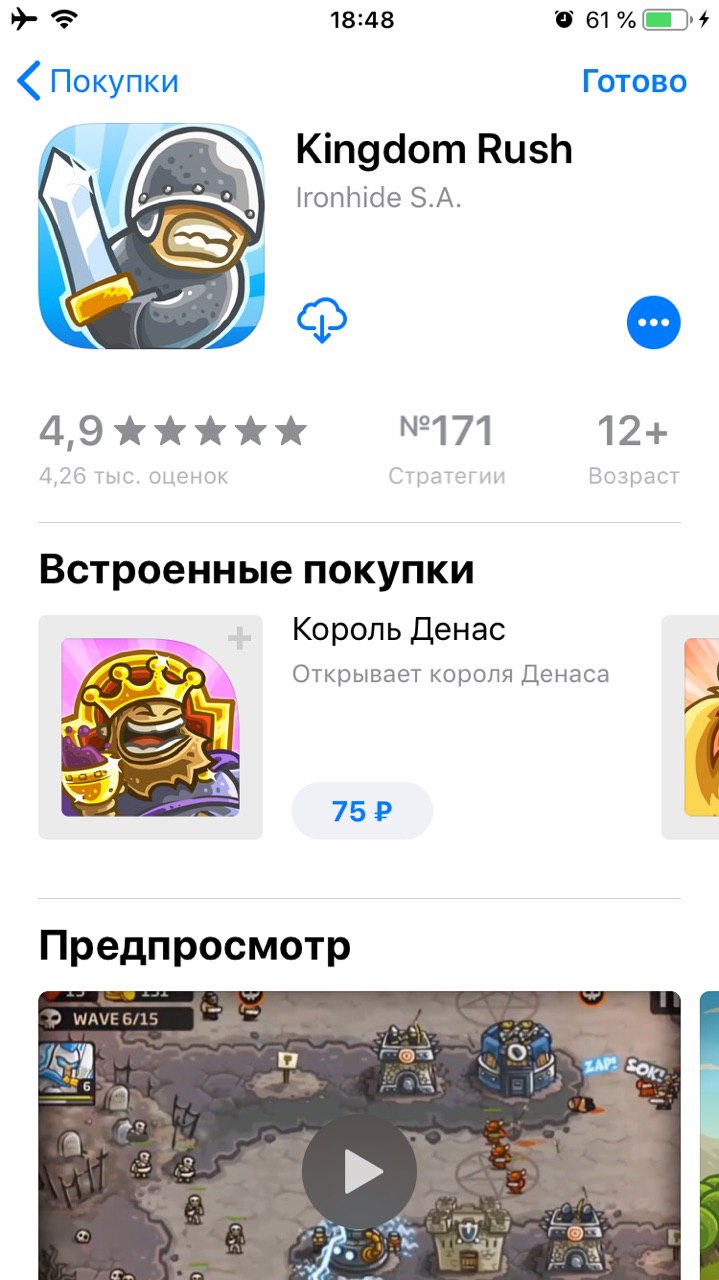Play the preview video

coord(359,1171)
